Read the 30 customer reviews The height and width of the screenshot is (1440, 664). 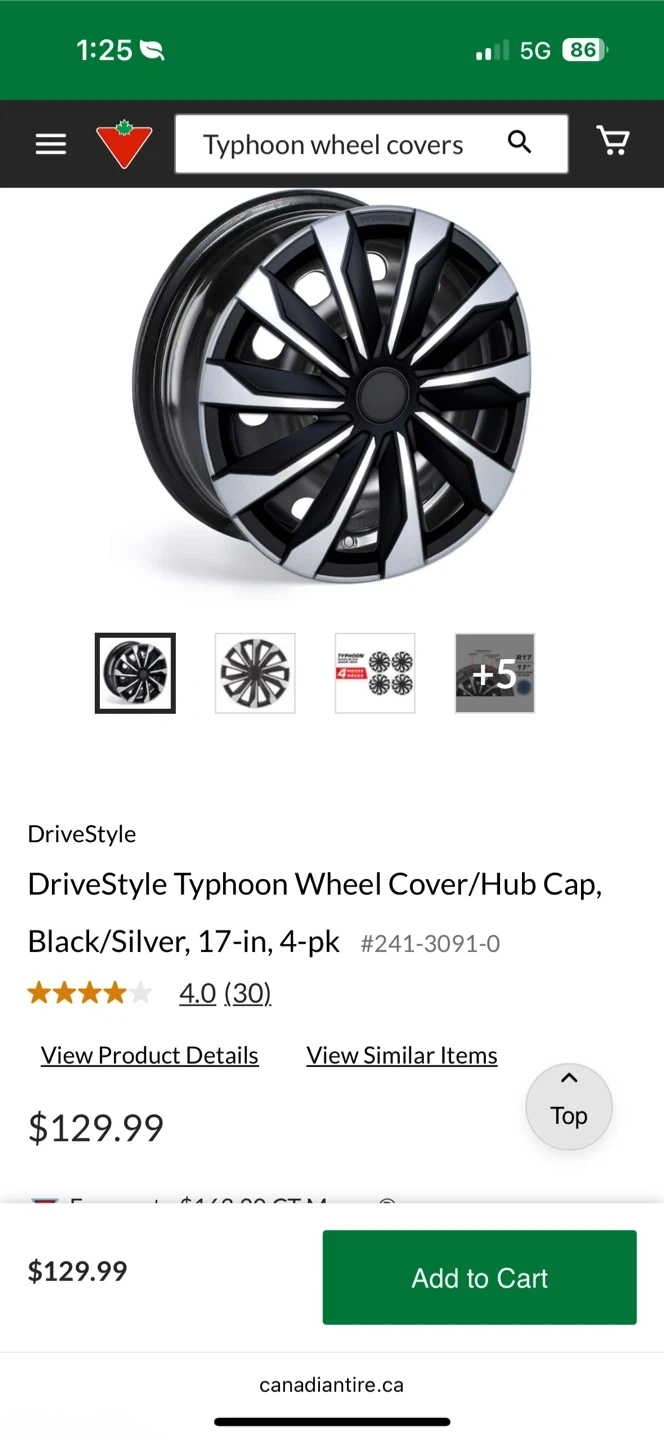pos(248,993)
